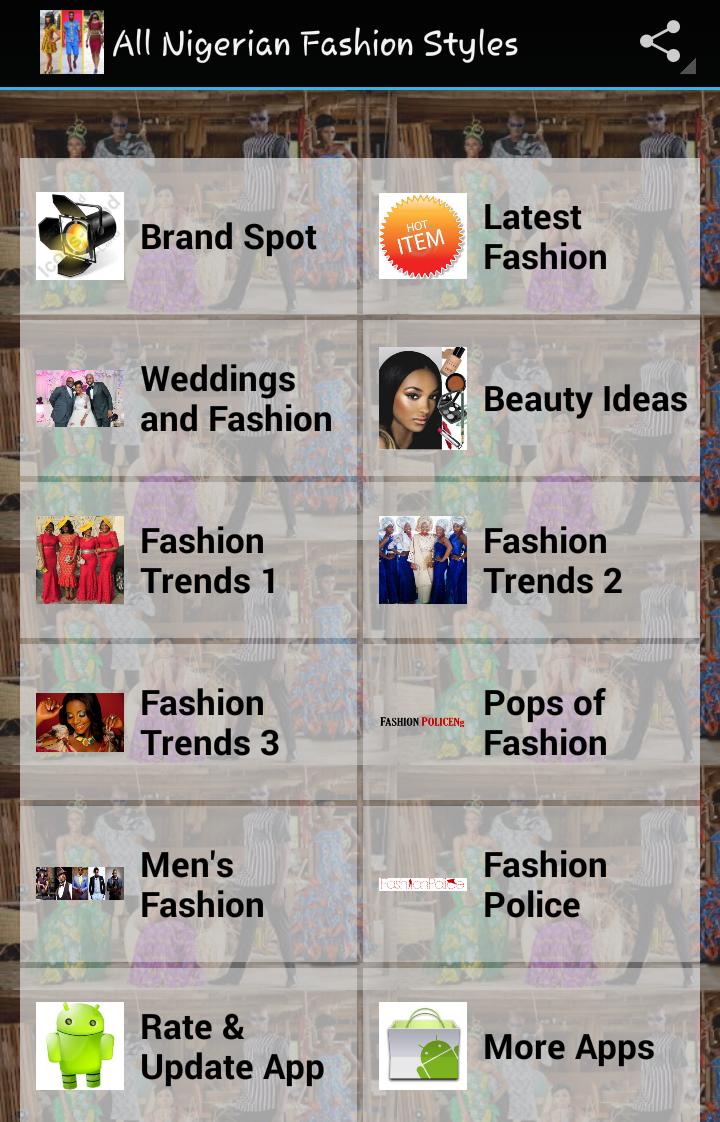Open Latest Fashion section

pos(531,237)
